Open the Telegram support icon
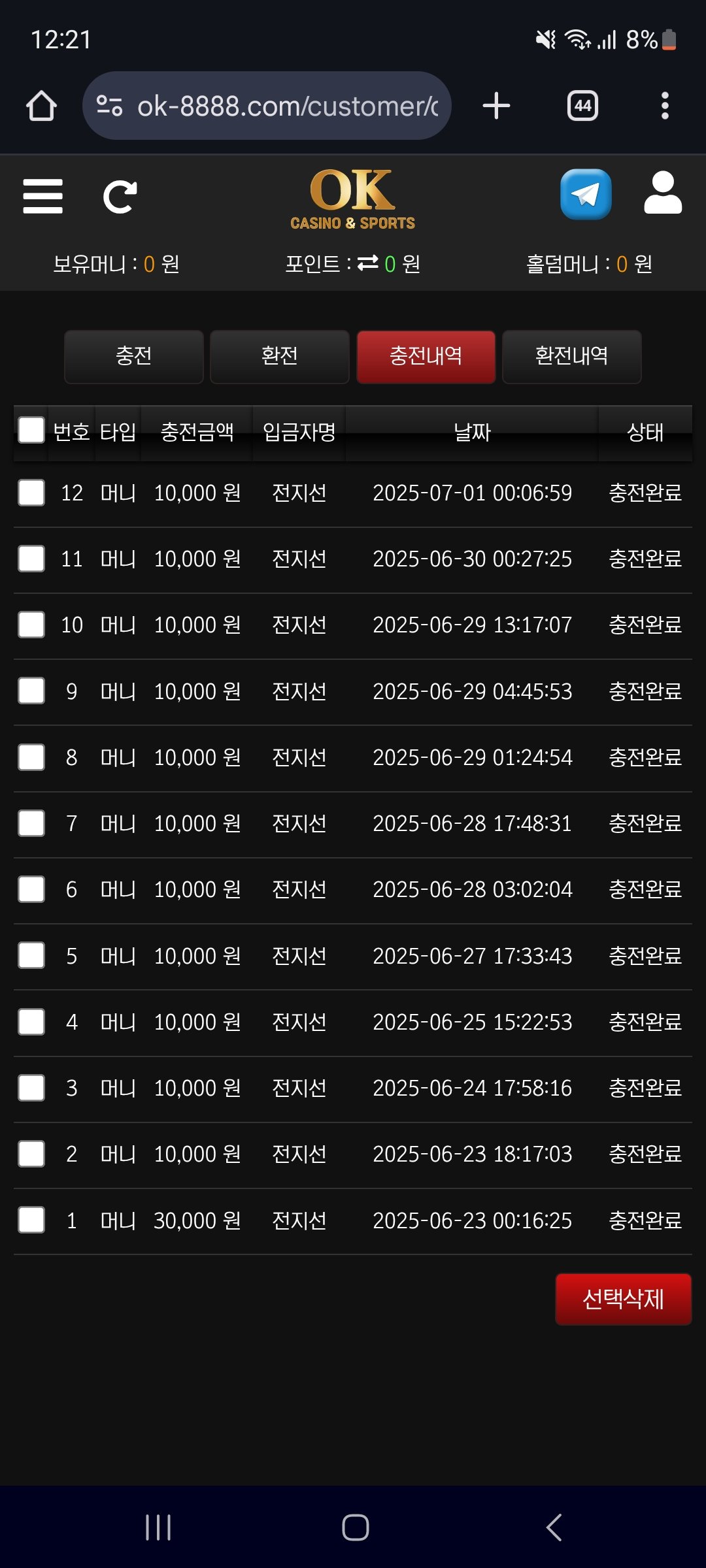 [586, 195]
